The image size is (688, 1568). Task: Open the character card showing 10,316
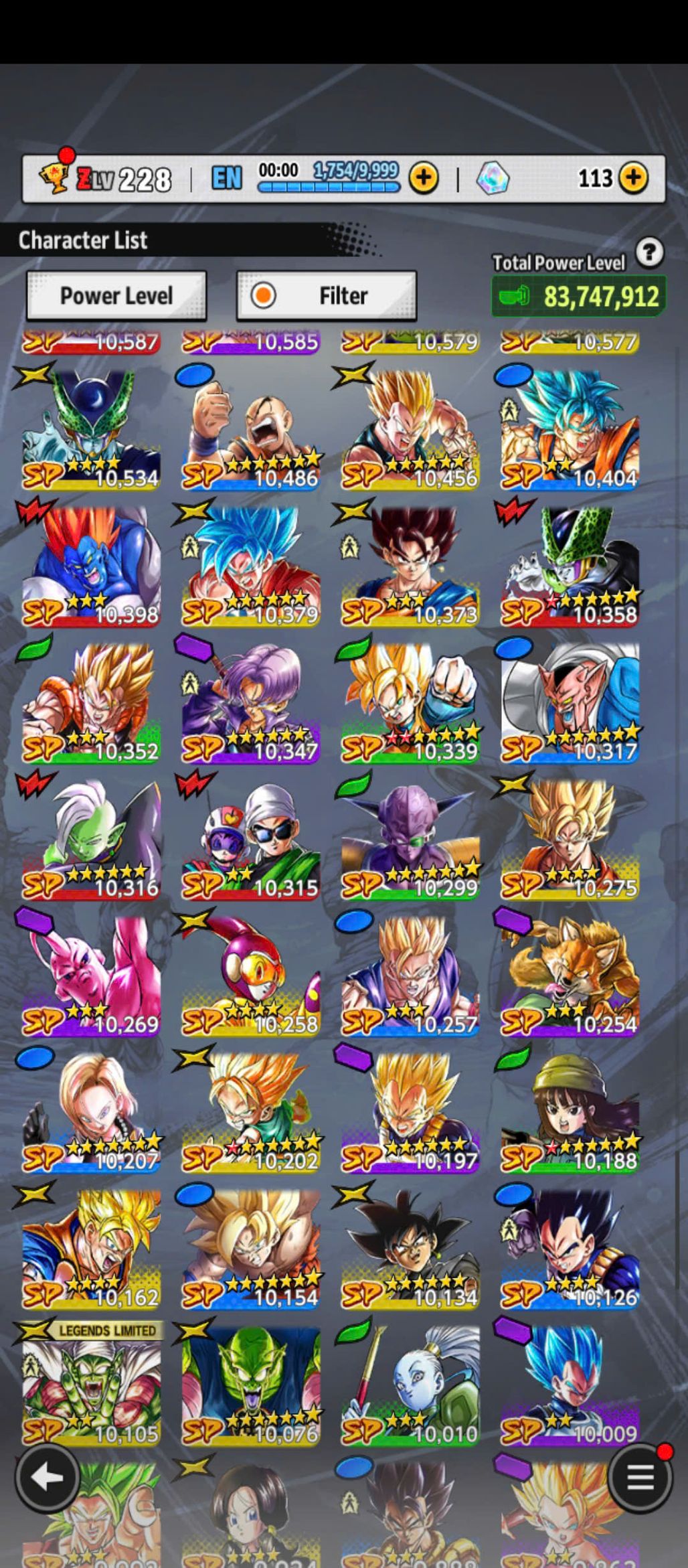[x=91, y=840]
